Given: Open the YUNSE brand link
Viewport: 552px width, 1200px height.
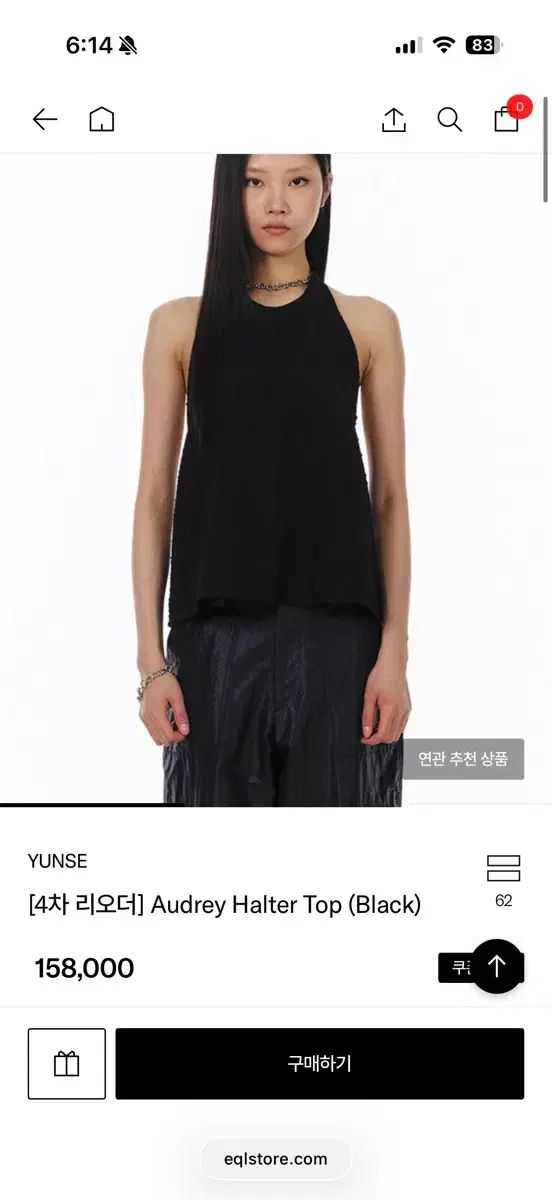Looking at the screenshot, I should click(57, 861).
